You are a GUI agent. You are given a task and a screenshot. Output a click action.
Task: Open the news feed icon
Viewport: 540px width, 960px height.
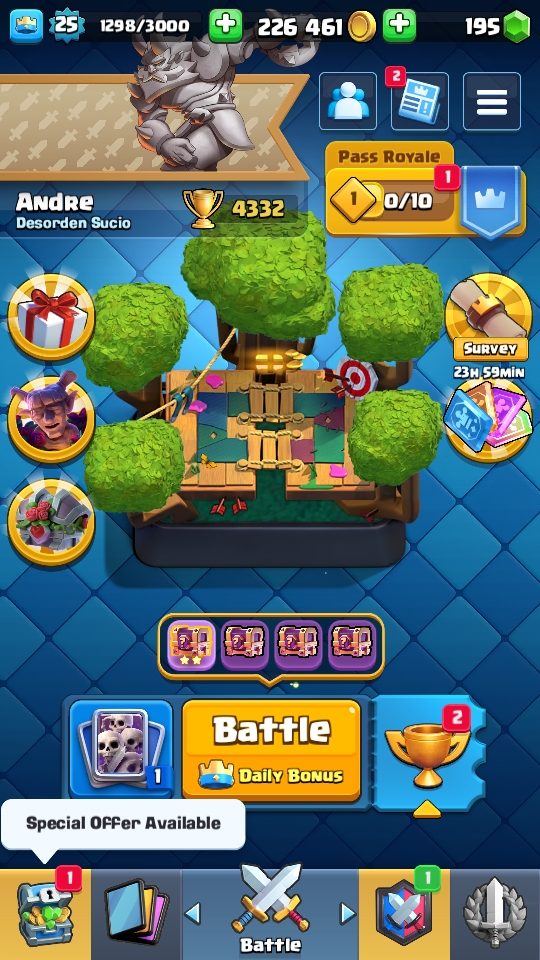420,101
